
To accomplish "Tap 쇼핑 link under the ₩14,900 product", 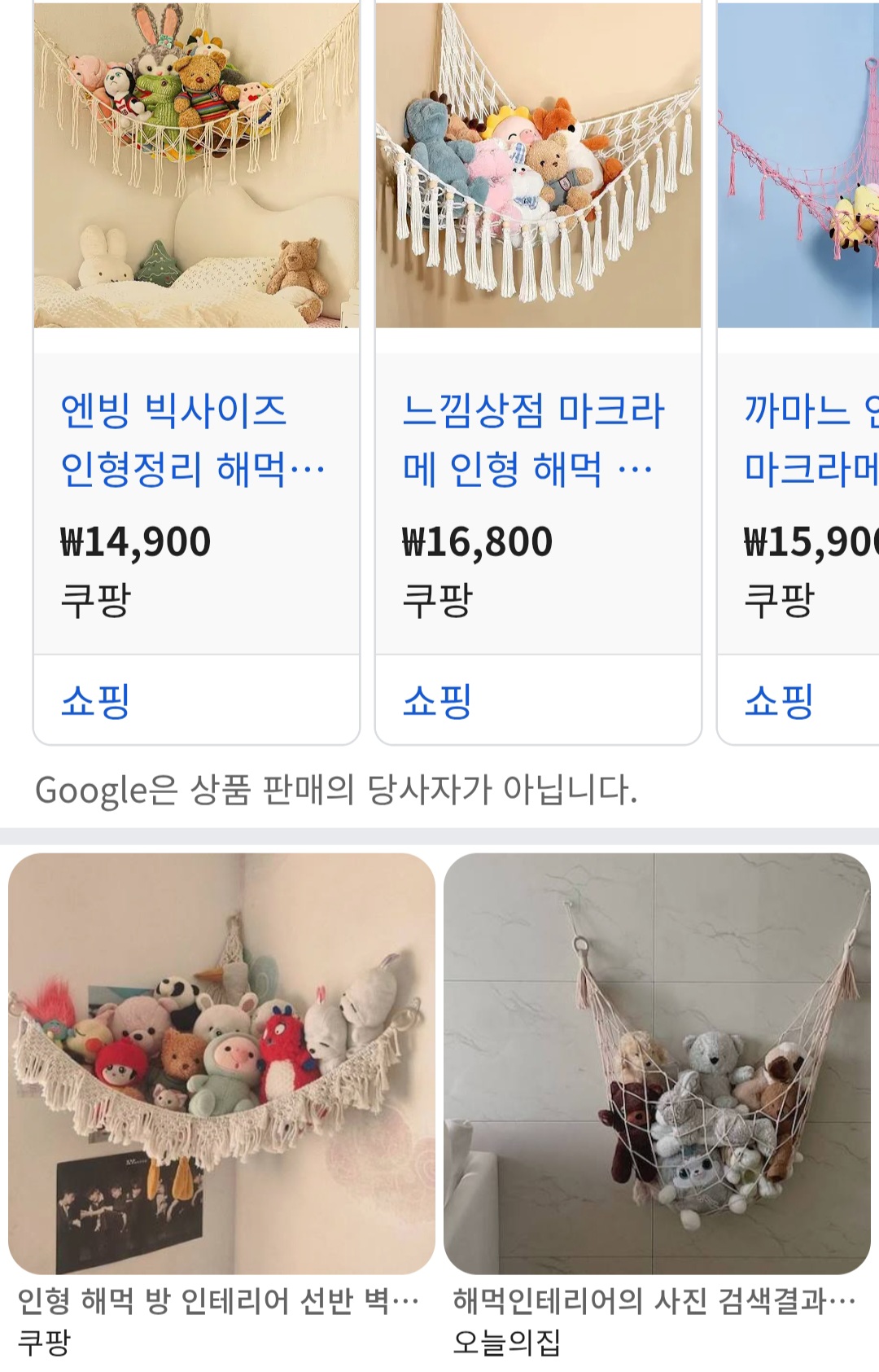I will 96,701.
